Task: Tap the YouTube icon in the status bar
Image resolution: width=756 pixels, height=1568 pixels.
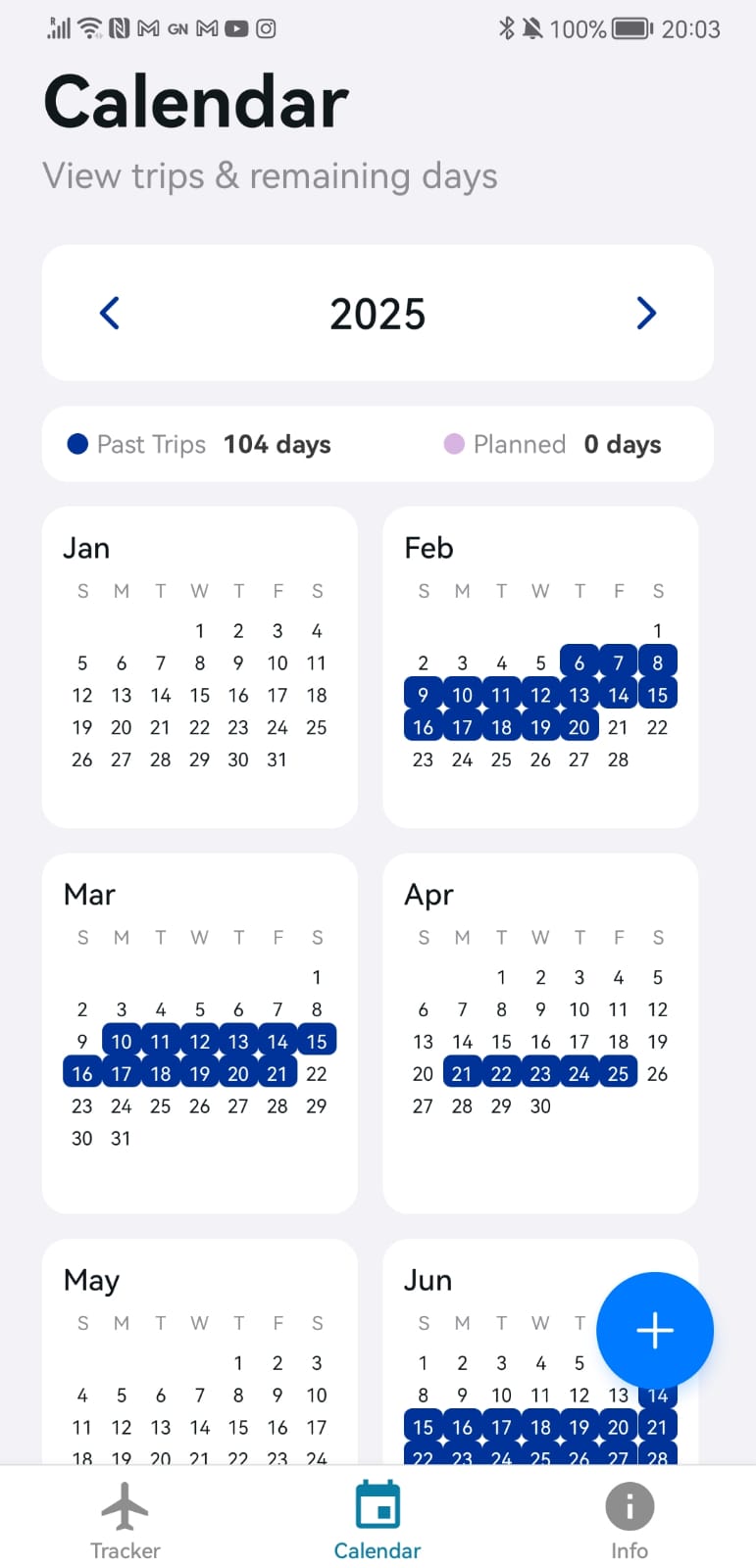Action: pyautogui.click(x=235, y=28)
